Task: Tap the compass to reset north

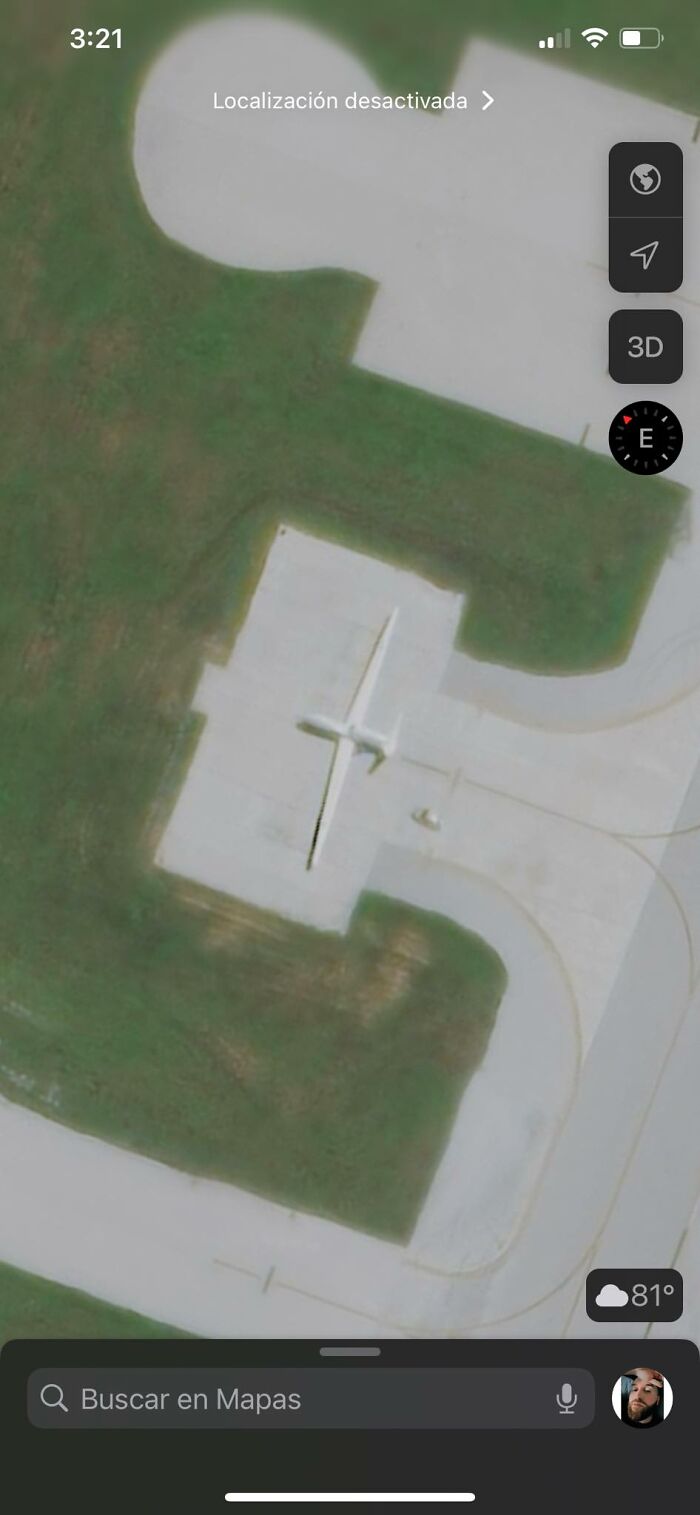Action: (645, 438)
